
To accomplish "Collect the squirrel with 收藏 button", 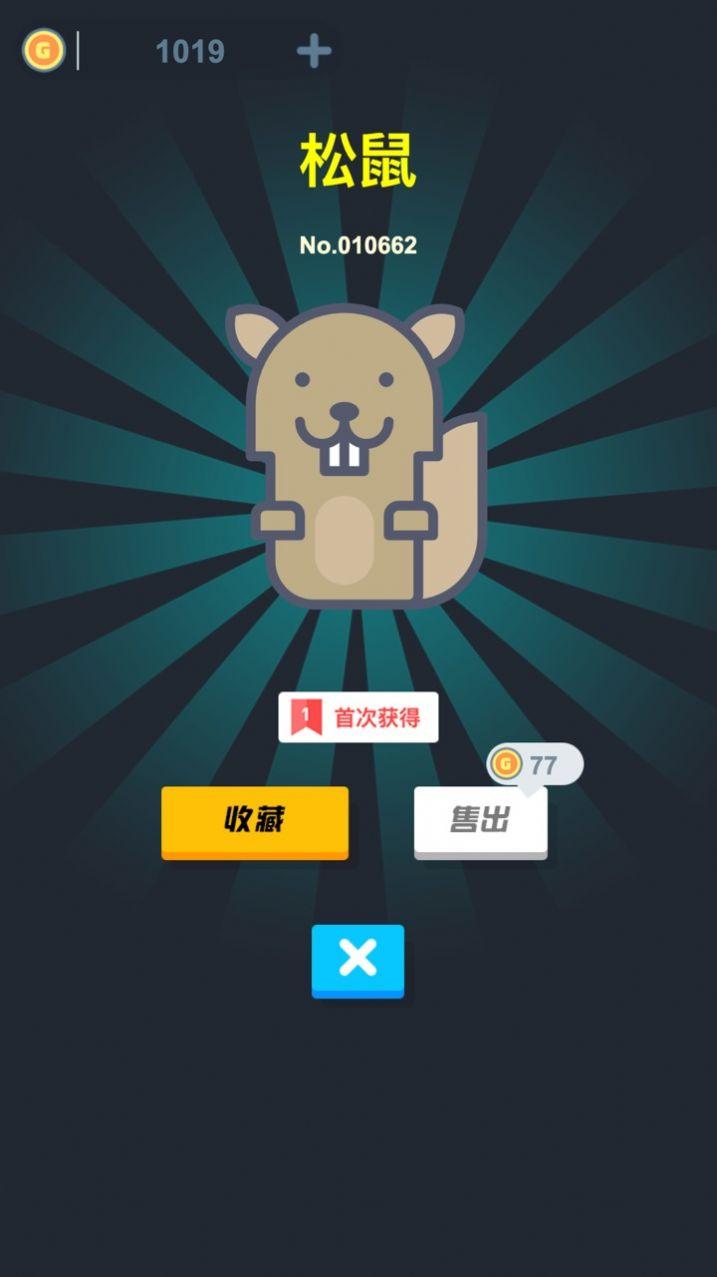I will point(255,822).
